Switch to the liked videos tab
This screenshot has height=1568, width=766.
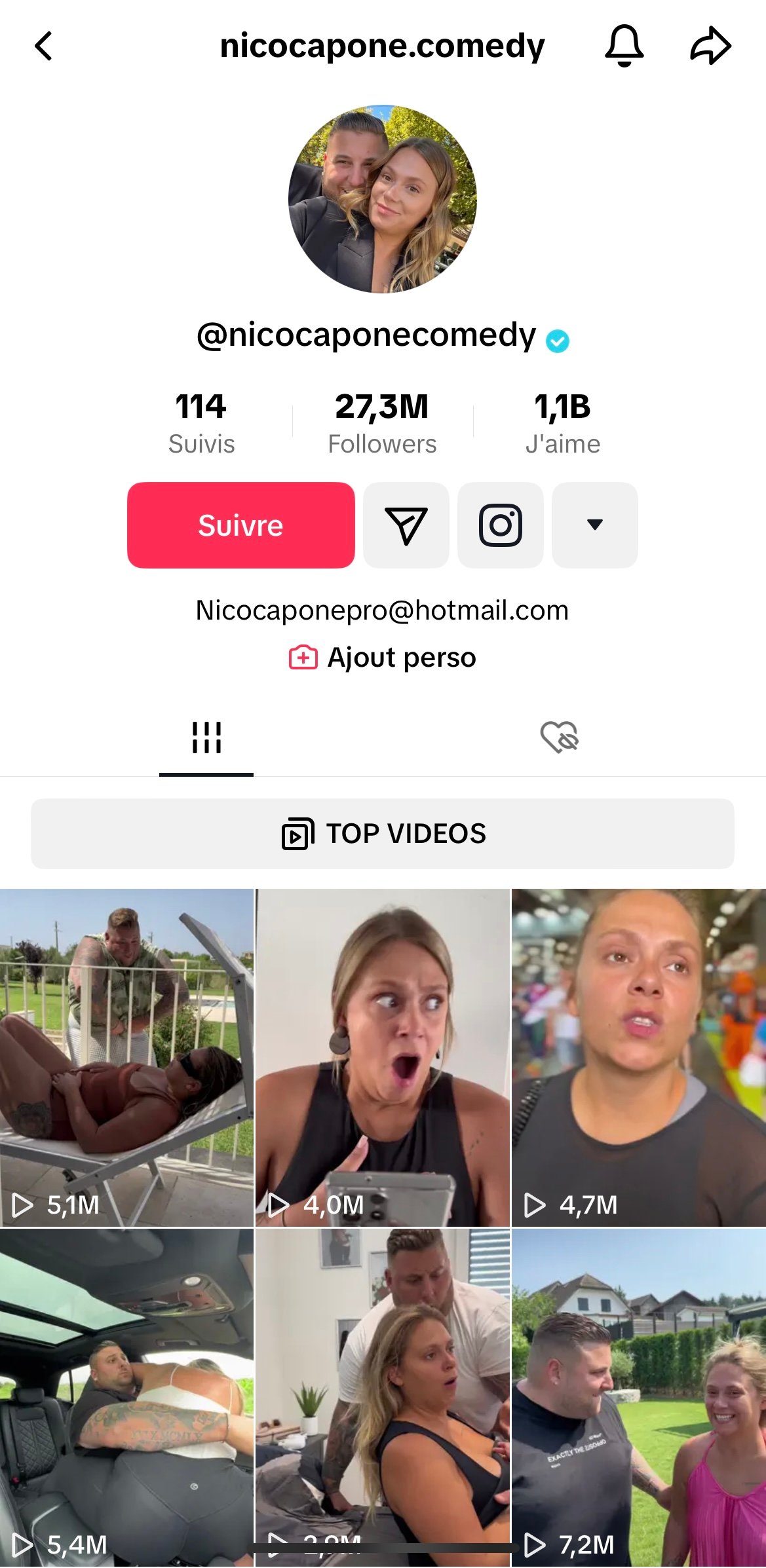point(559,738)
